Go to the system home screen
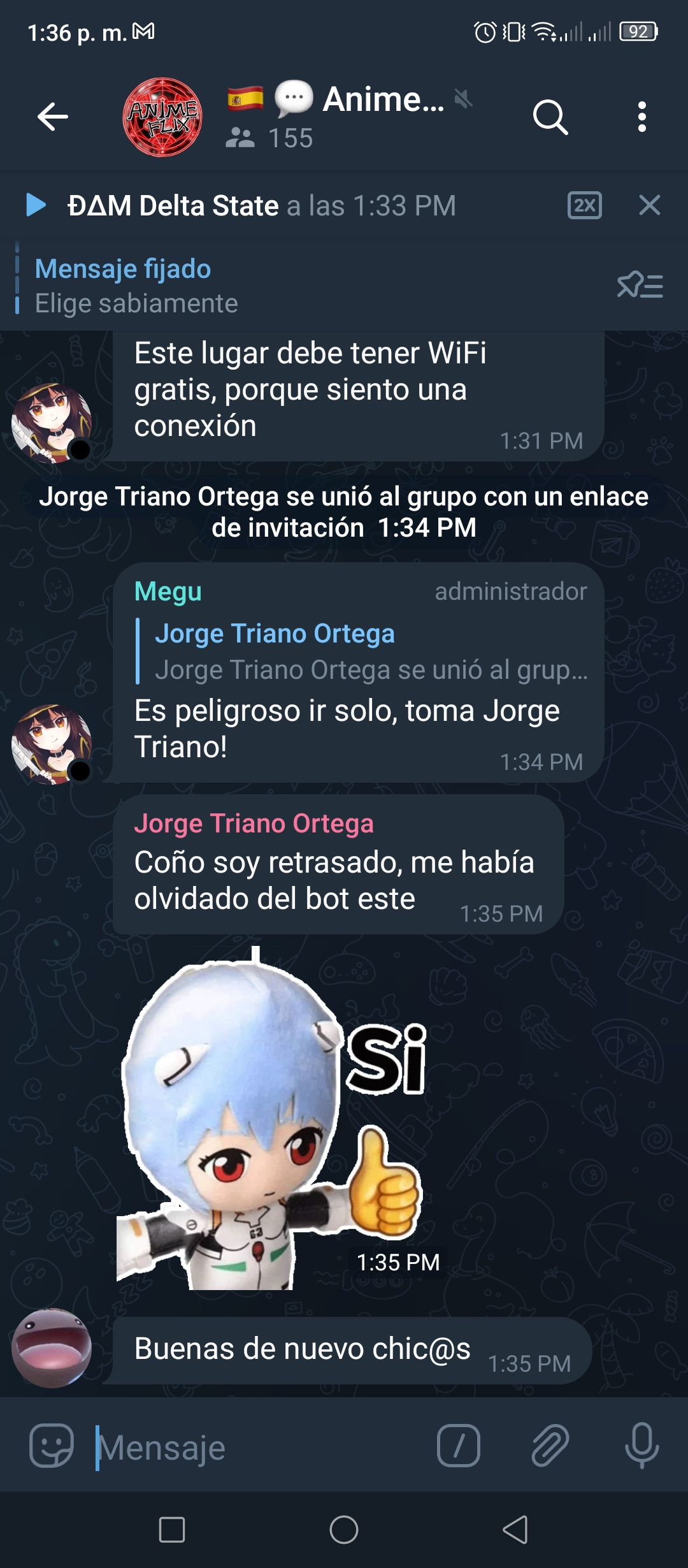This screenshot has width=688, height=1568. [344, 1530]
